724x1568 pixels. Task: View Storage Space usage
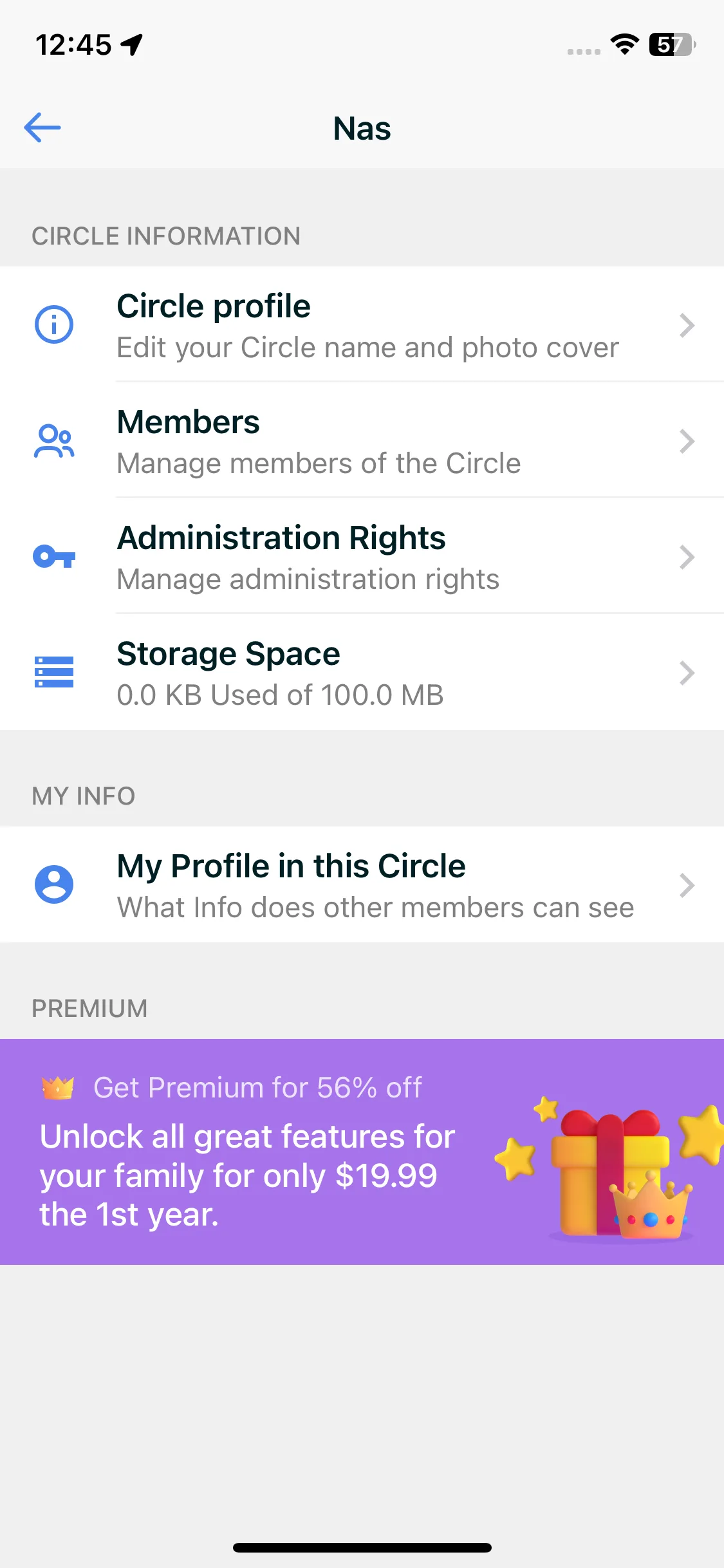pyautogui.click(x=362, y=673)
